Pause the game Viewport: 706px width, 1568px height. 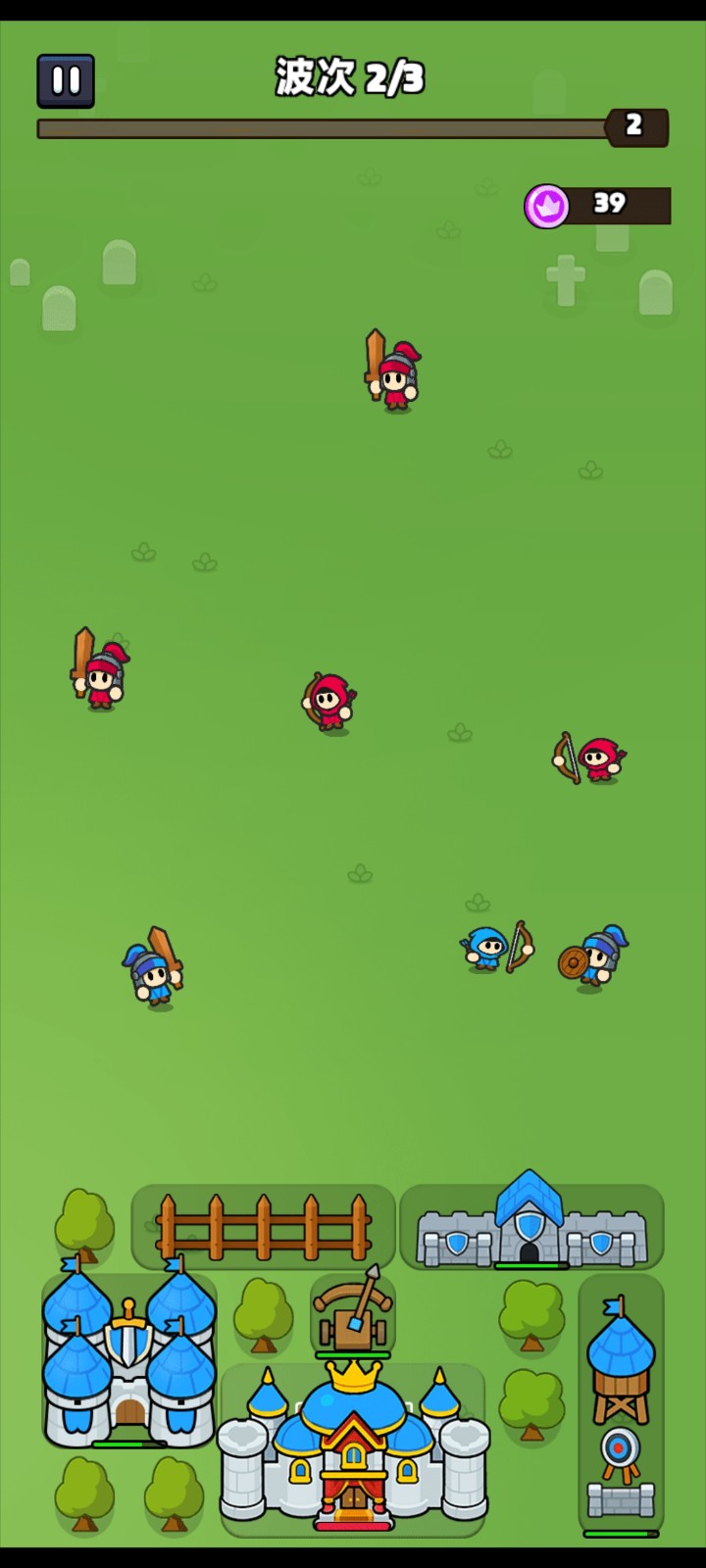[66, 80]
